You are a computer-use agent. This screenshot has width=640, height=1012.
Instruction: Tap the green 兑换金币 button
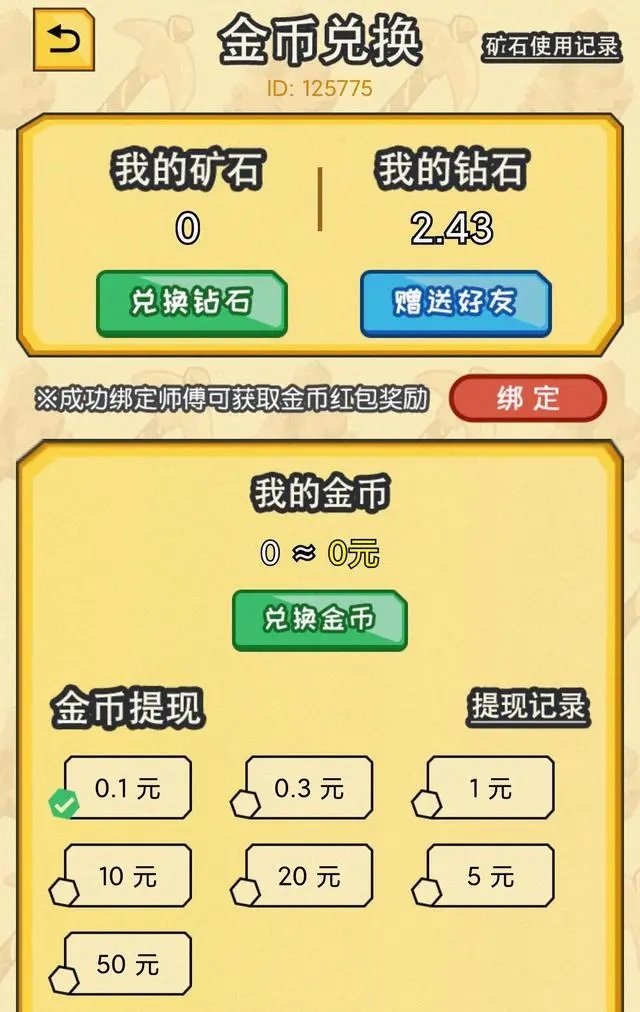[x=319, y=620]
